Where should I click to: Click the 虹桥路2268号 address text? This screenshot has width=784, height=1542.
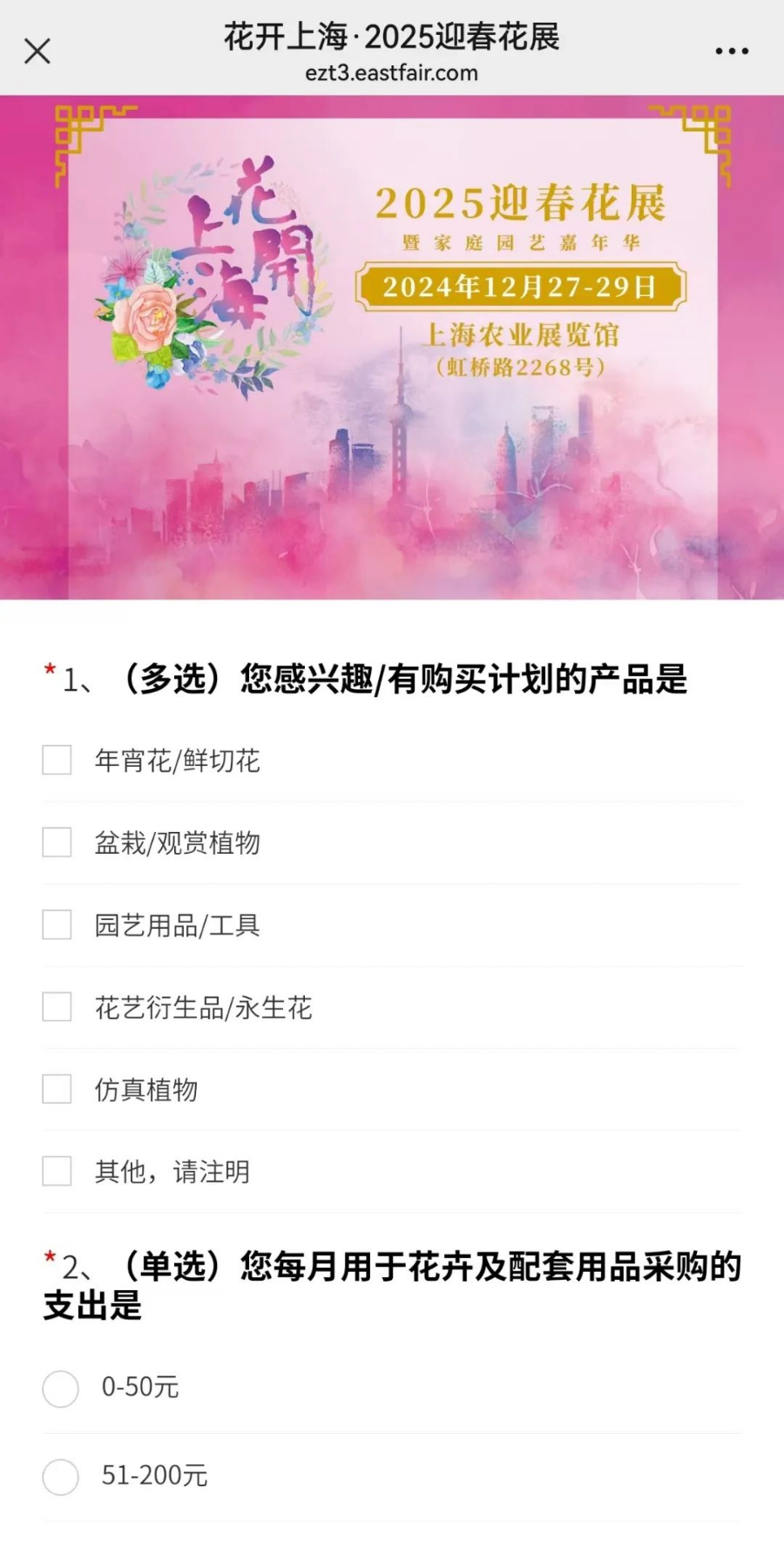pos(523,367)
